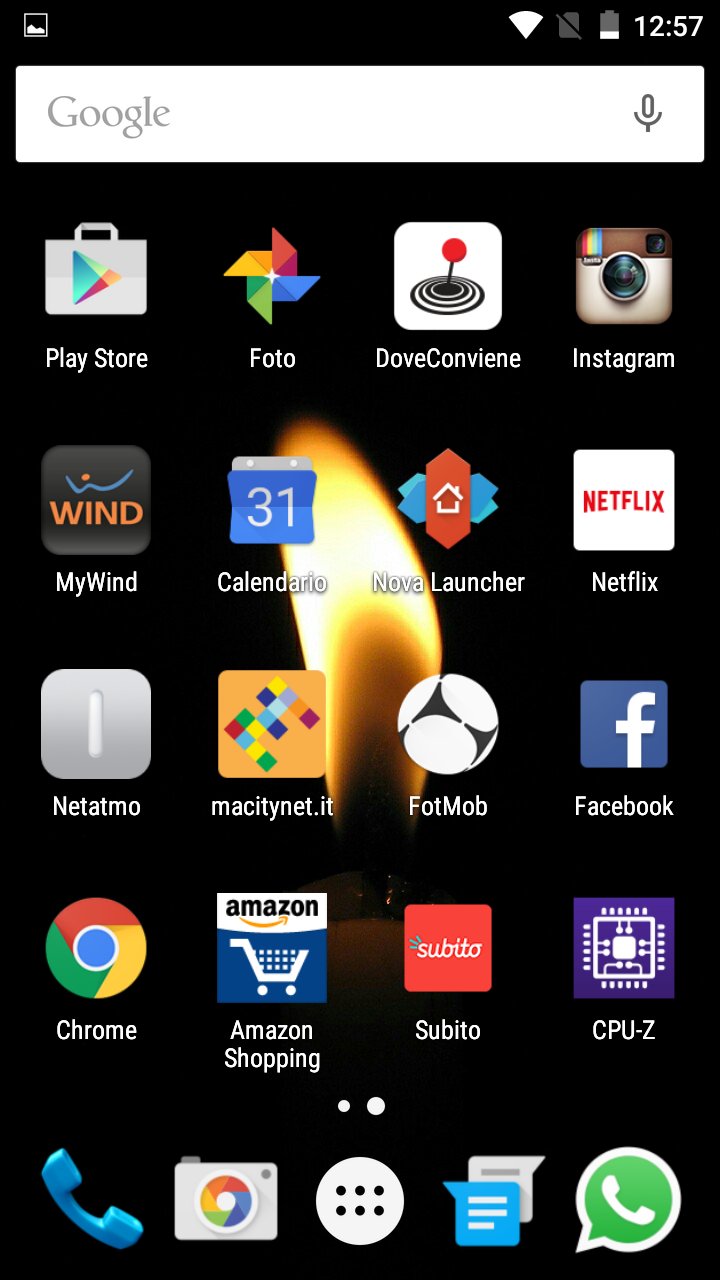
Task: Launch Nova Launcher
Action: (x=448, y=500)
